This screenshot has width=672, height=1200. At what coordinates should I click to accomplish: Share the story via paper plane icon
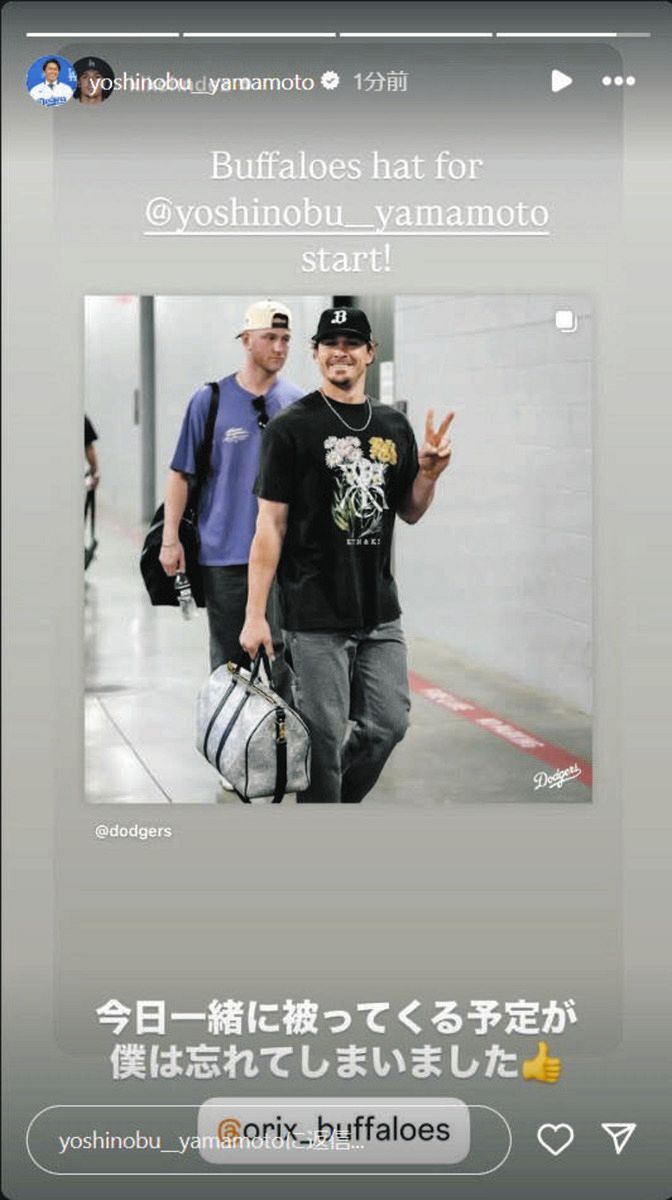point(619,1137)
